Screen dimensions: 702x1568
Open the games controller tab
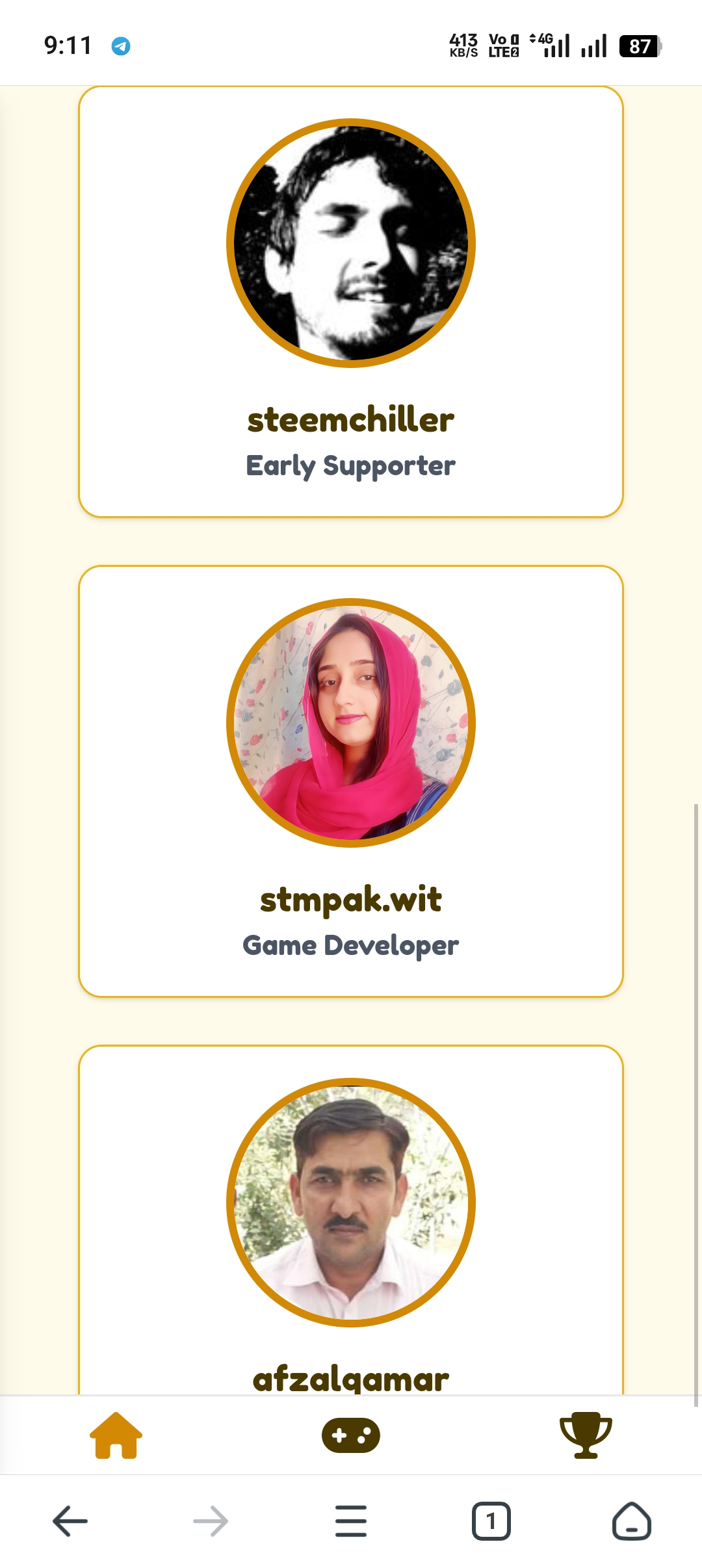click(351, 1435)
